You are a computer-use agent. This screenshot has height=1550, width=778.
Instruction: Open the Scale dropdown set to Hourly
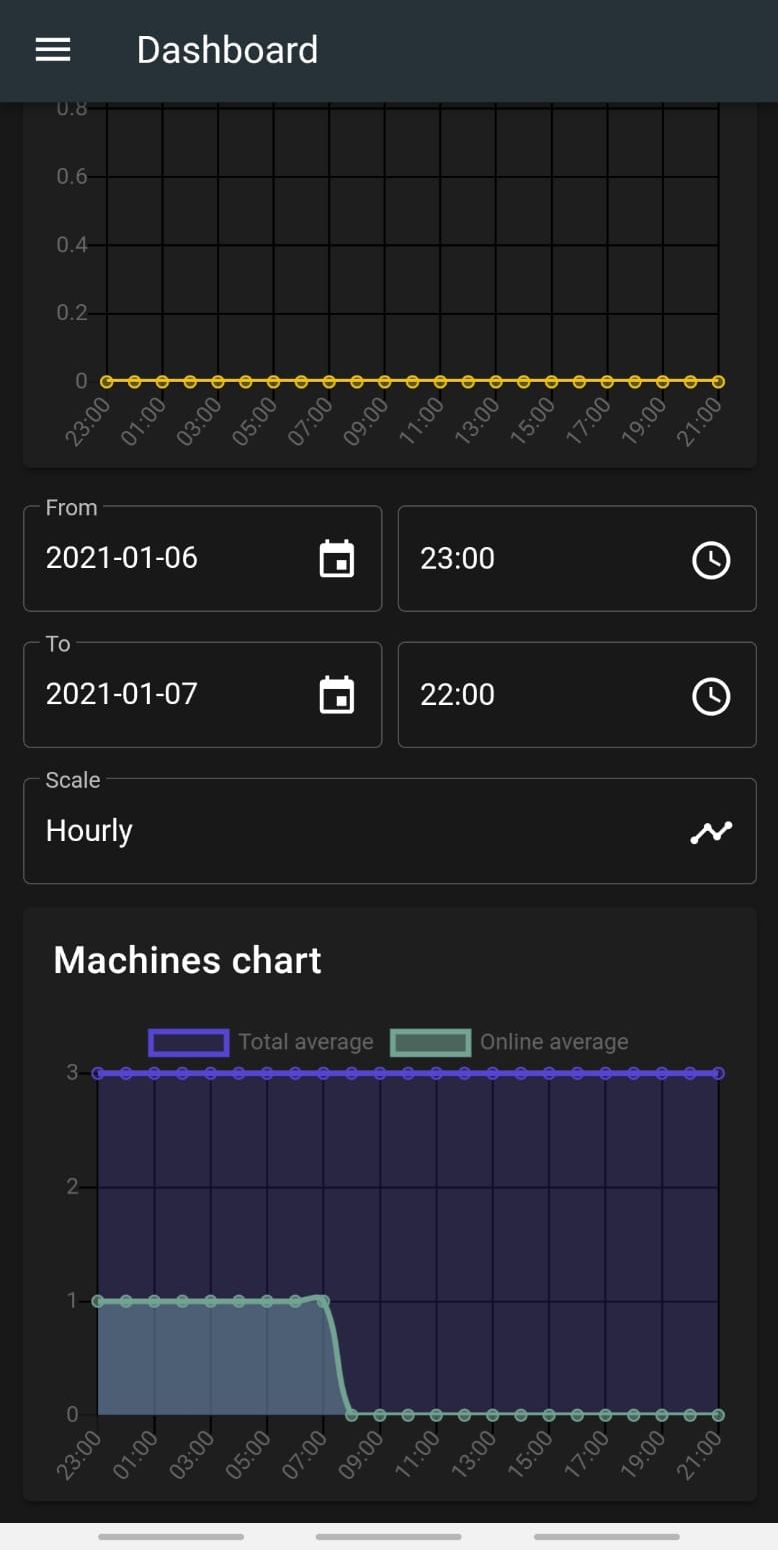pyautogui.click(x=389, y=831)
